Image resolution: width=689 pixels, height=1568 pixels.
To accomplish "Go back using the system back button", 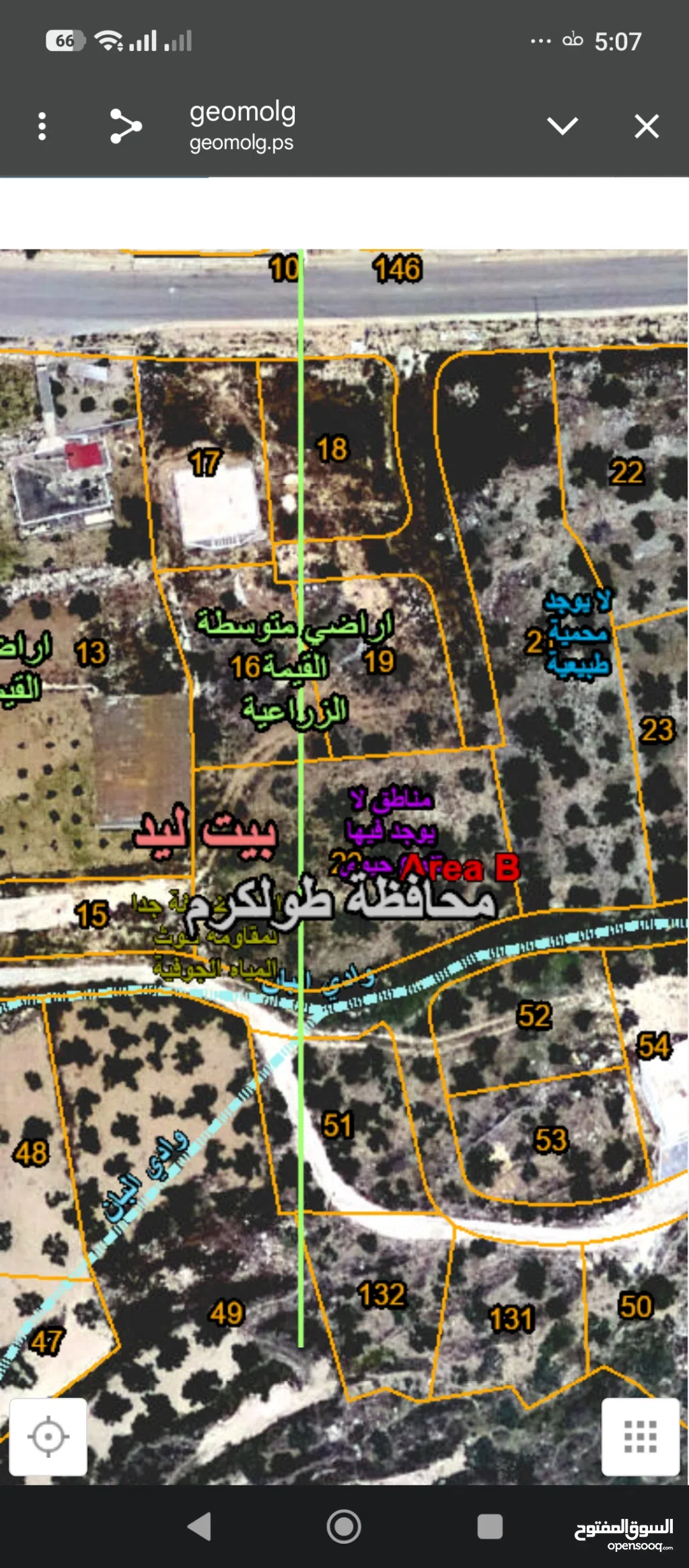I will (199, 1526).
